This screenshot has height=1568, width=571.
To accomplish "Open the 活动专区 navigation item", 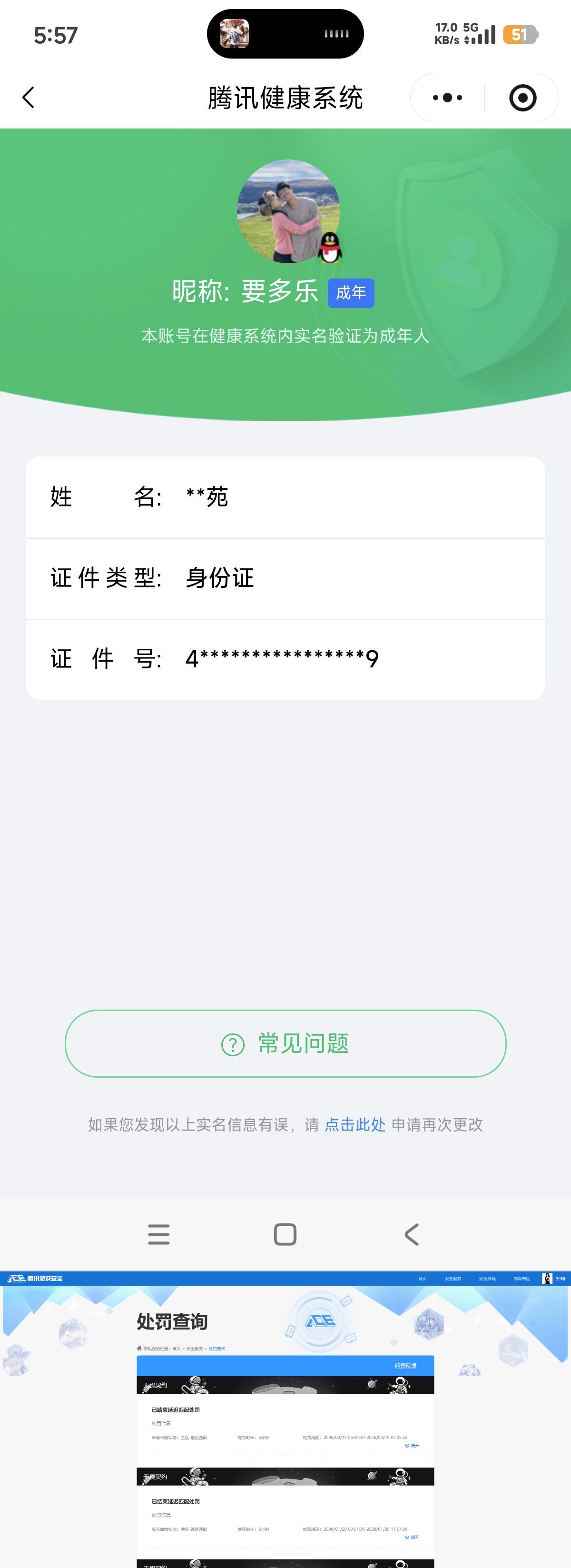I will tap(522, 1278).
